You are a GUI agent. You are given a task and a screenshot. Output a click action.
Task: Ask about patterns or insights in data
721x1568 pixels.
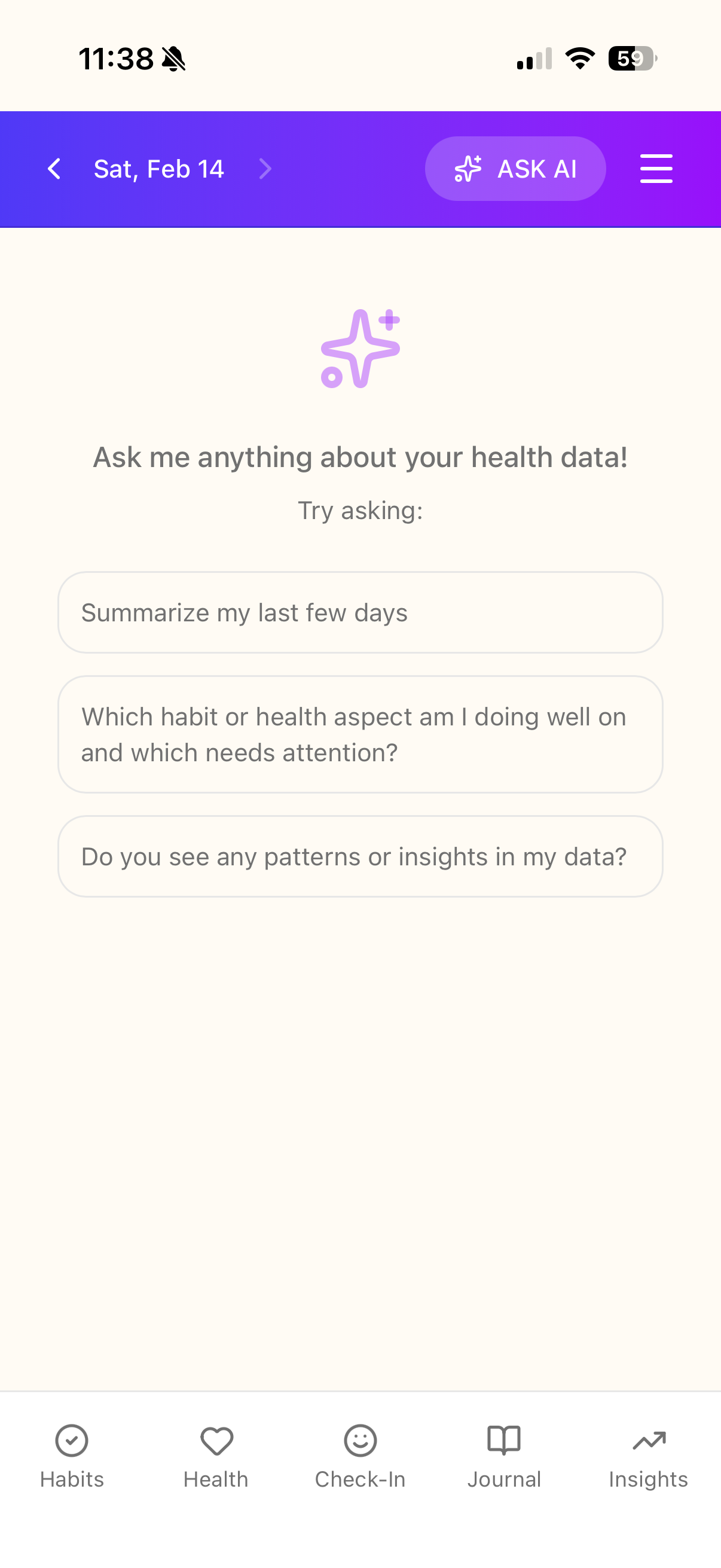point(360,856)
